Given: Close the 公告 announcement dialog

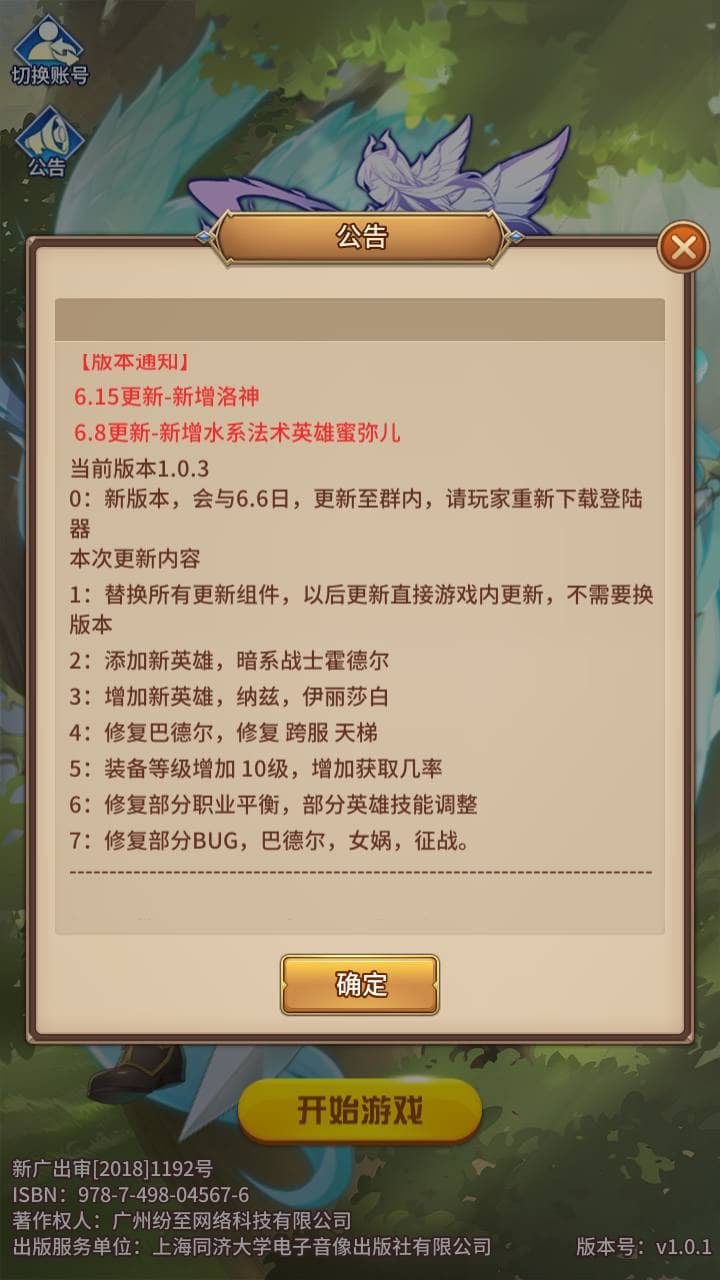Looking at the screenshot, I should point(683,247).
